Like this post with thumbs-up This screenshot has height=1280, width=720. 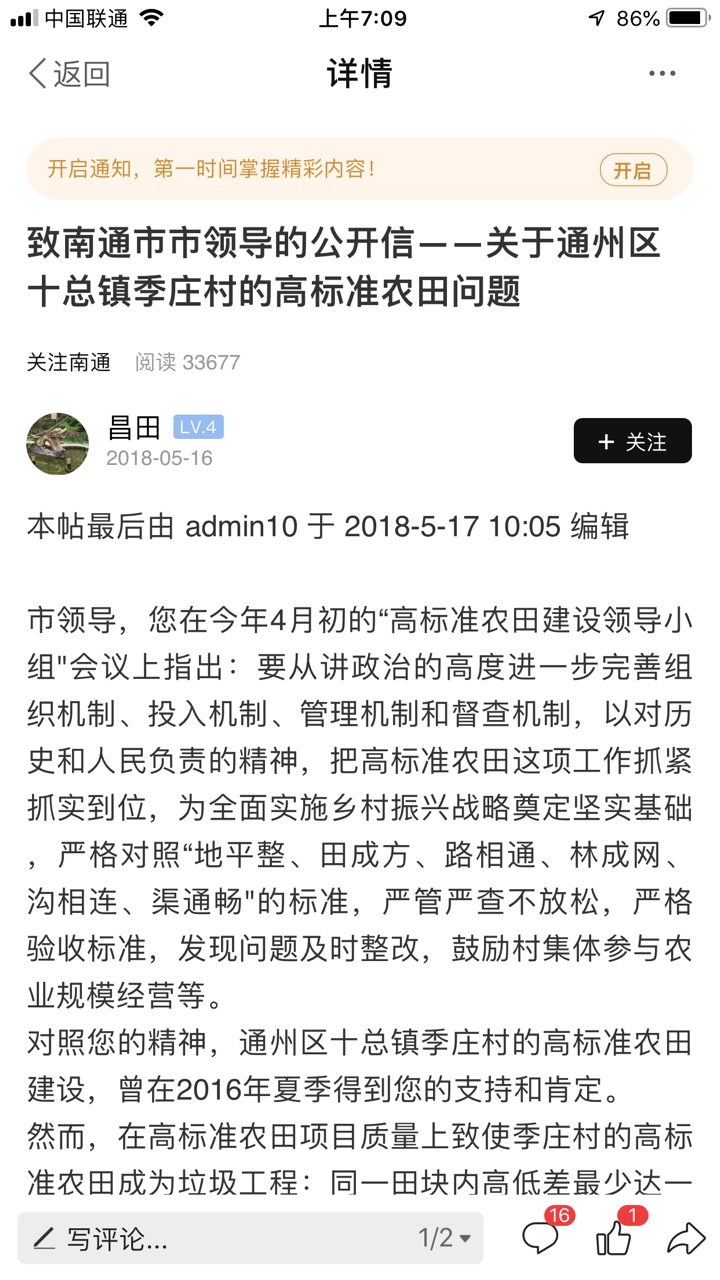pos(614,1238)
